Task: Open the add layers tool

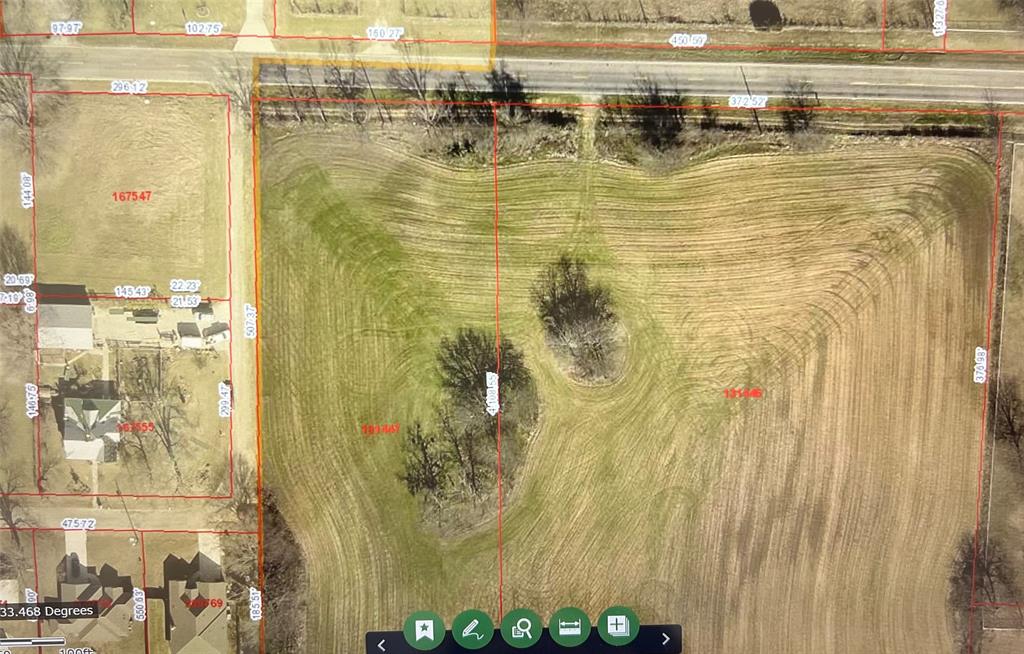Action: point(618,626)
